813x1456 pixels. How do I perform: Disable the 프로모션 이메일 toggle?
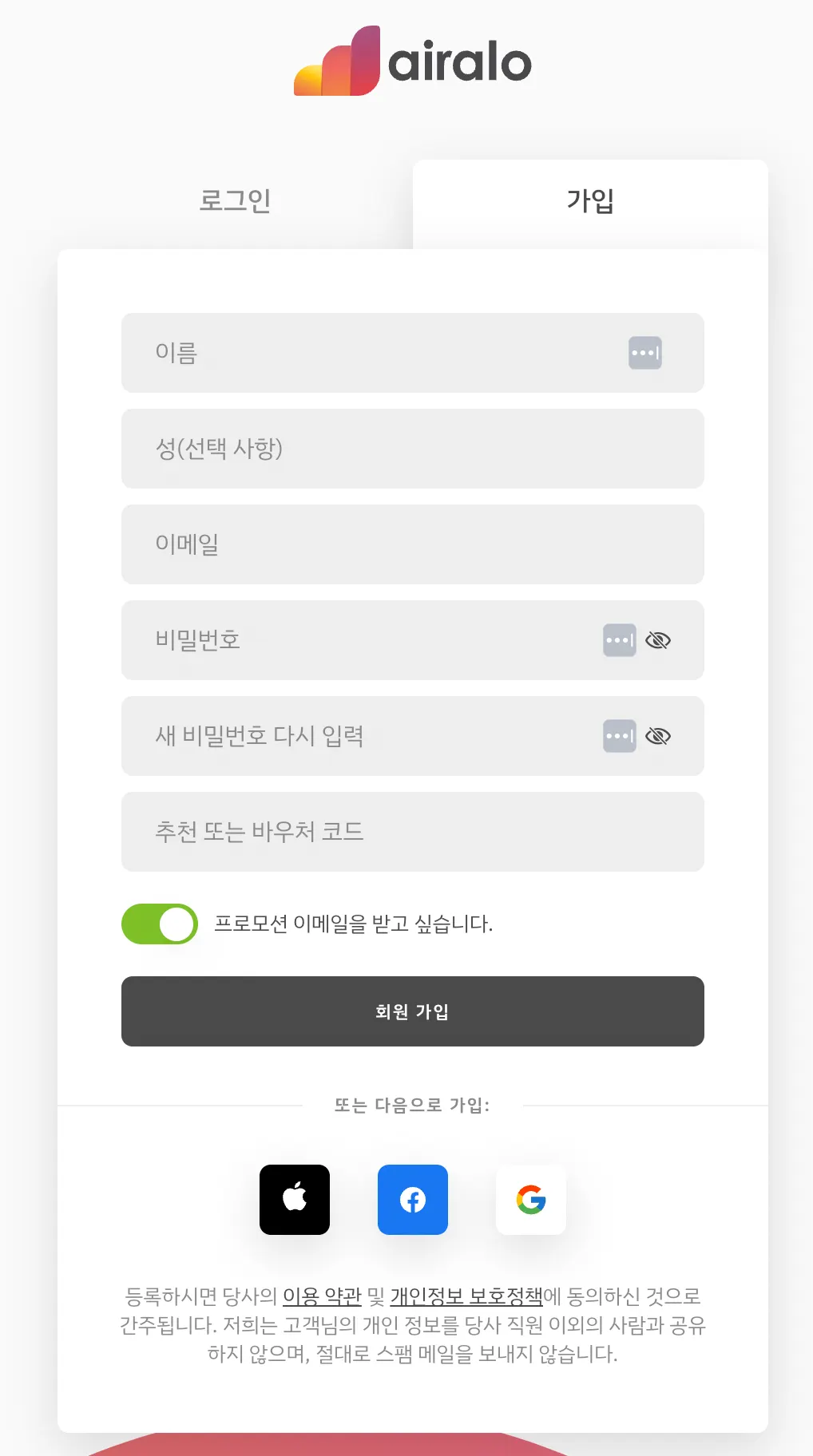(160, 924)
